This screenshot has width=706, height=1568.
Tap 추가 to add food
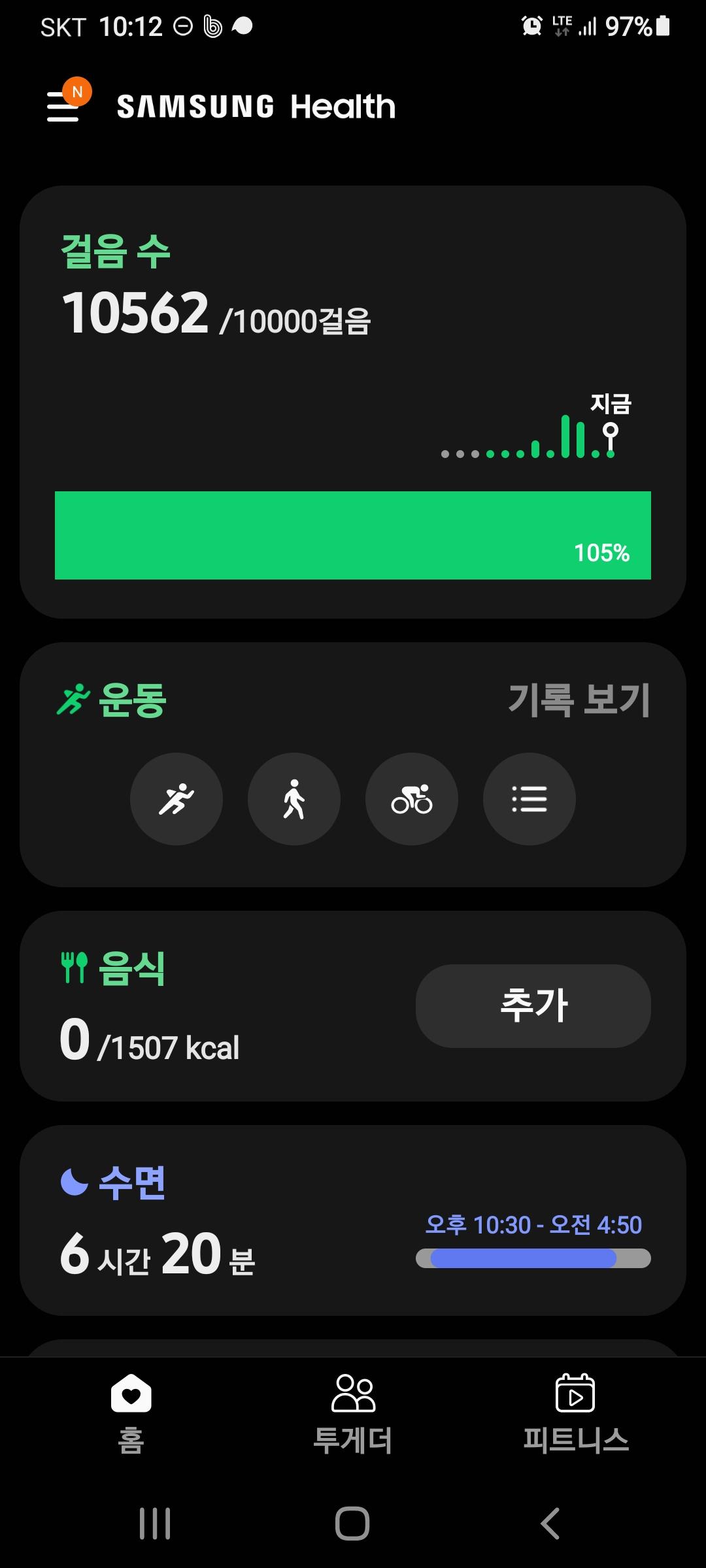533,1006
